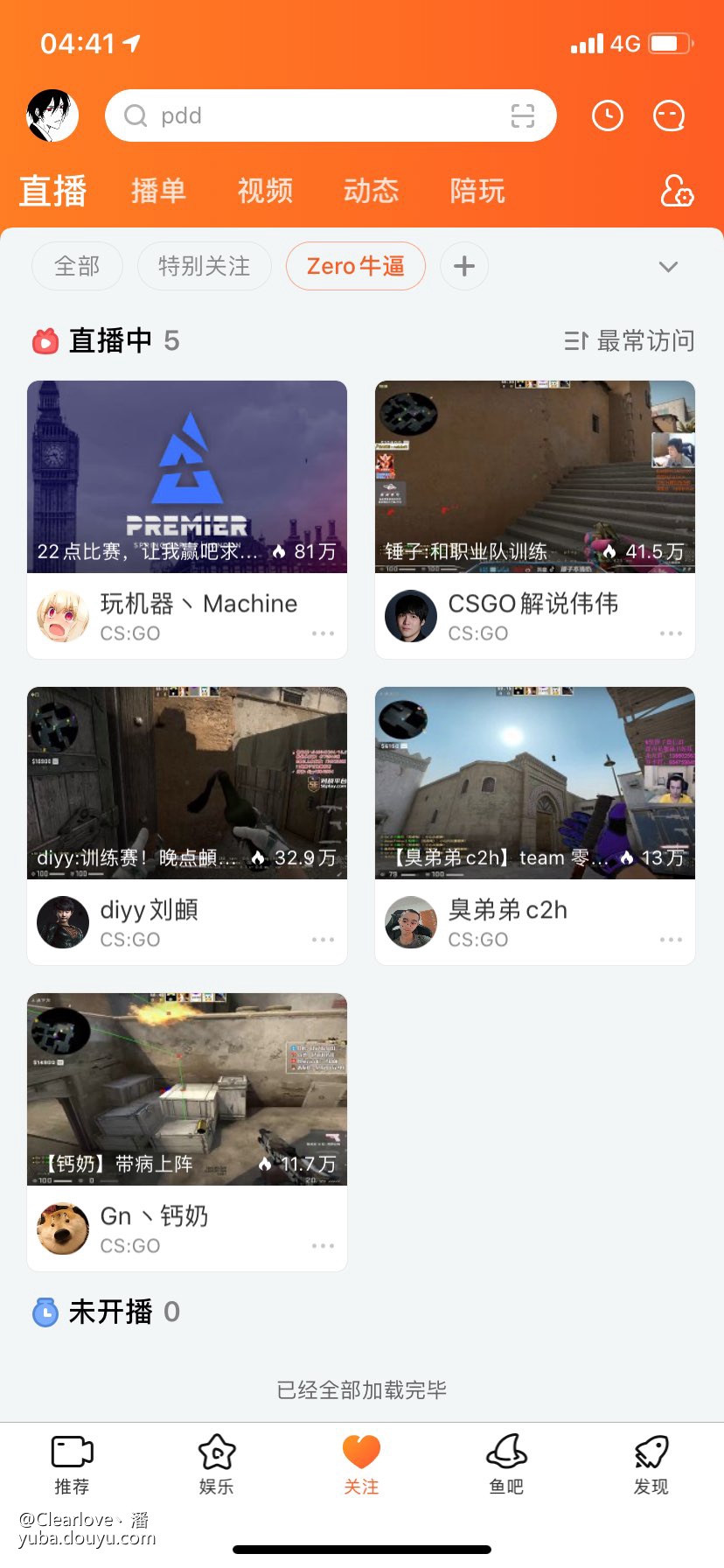724x1568 pixels.
Task: Open more options for diyy刘頔
Action: pyautogui.click(x=323, y=940)
